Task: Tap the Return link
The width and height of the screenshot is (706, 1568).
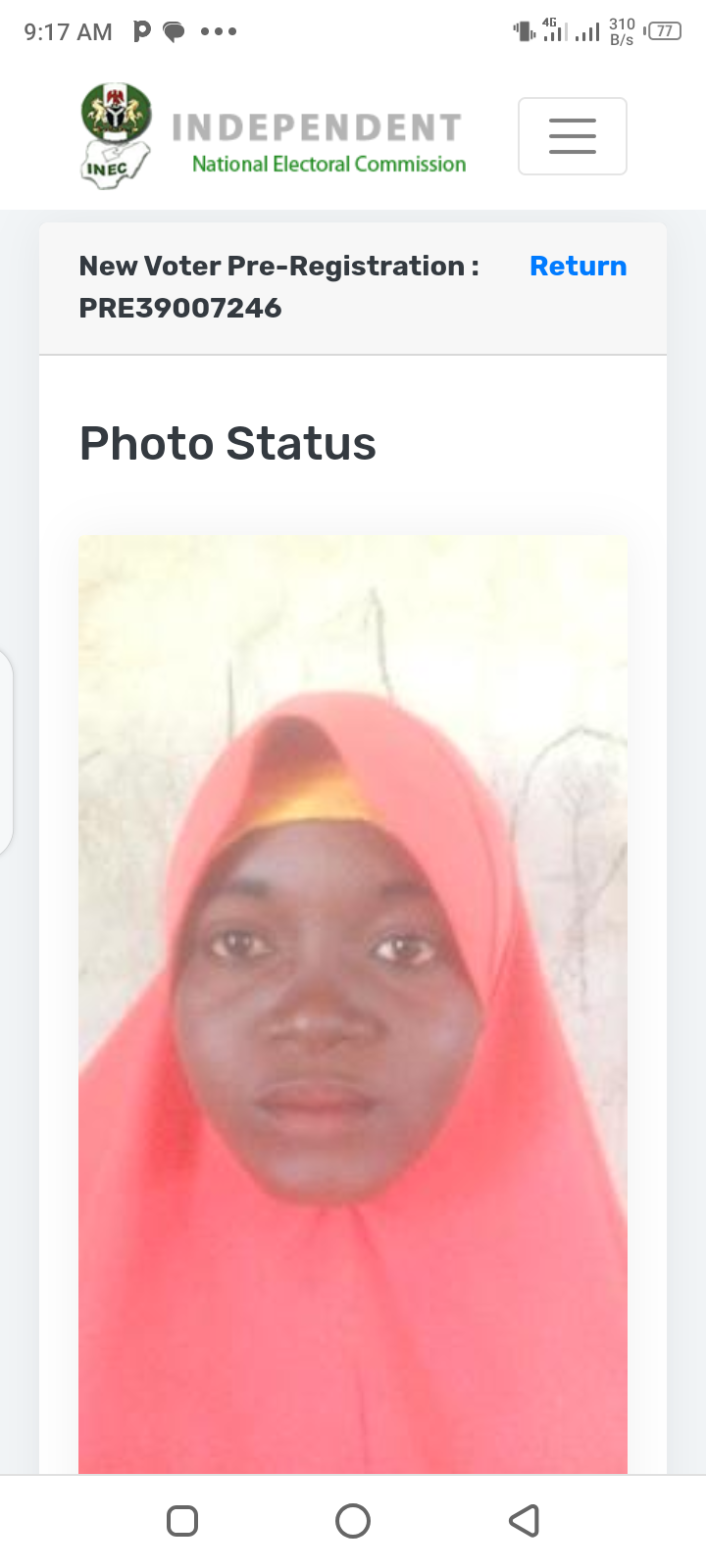Action: point(578,267)
